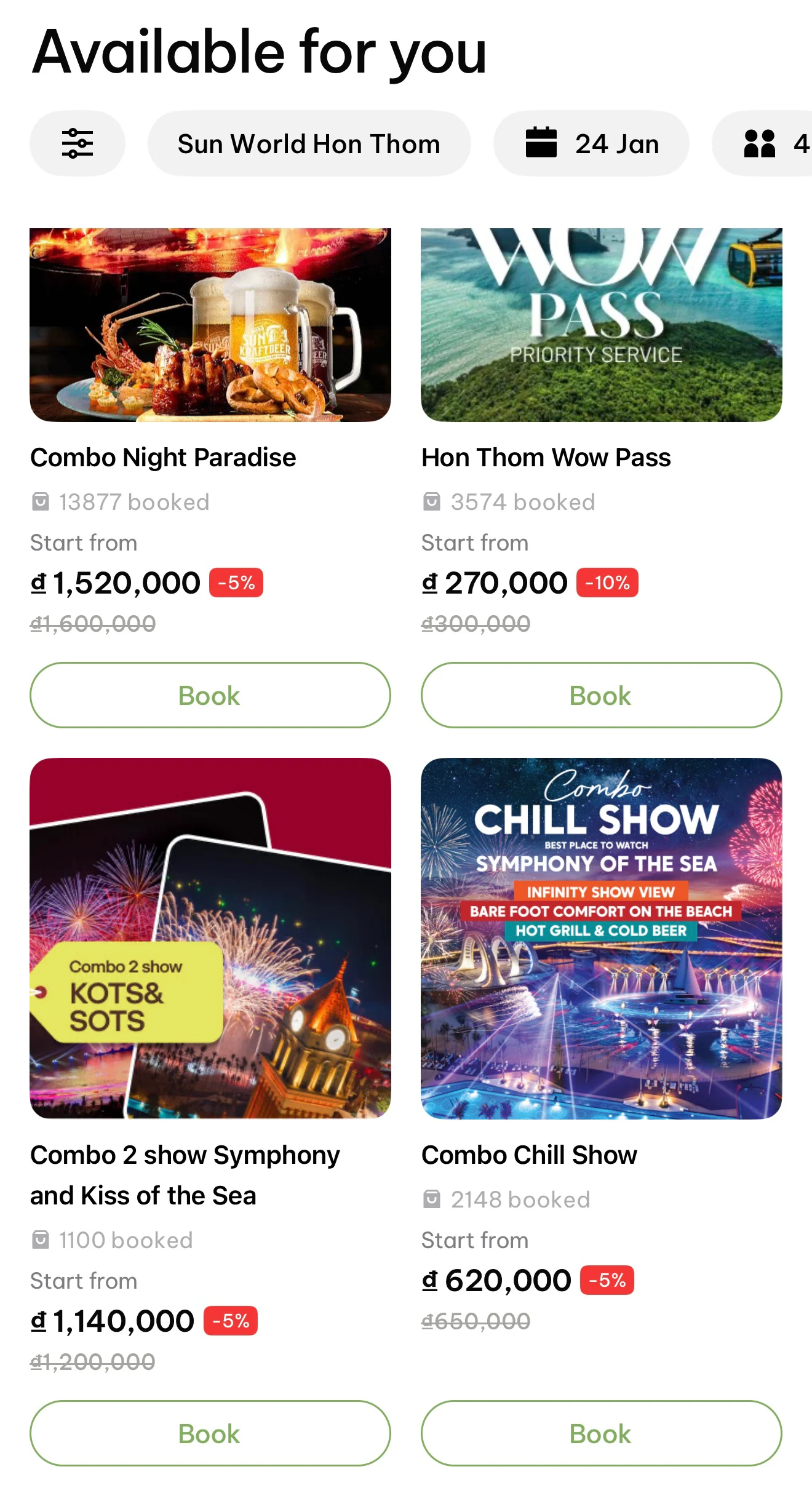
Task: Open the Combo Chill Show image card
Action: point(601,937)
